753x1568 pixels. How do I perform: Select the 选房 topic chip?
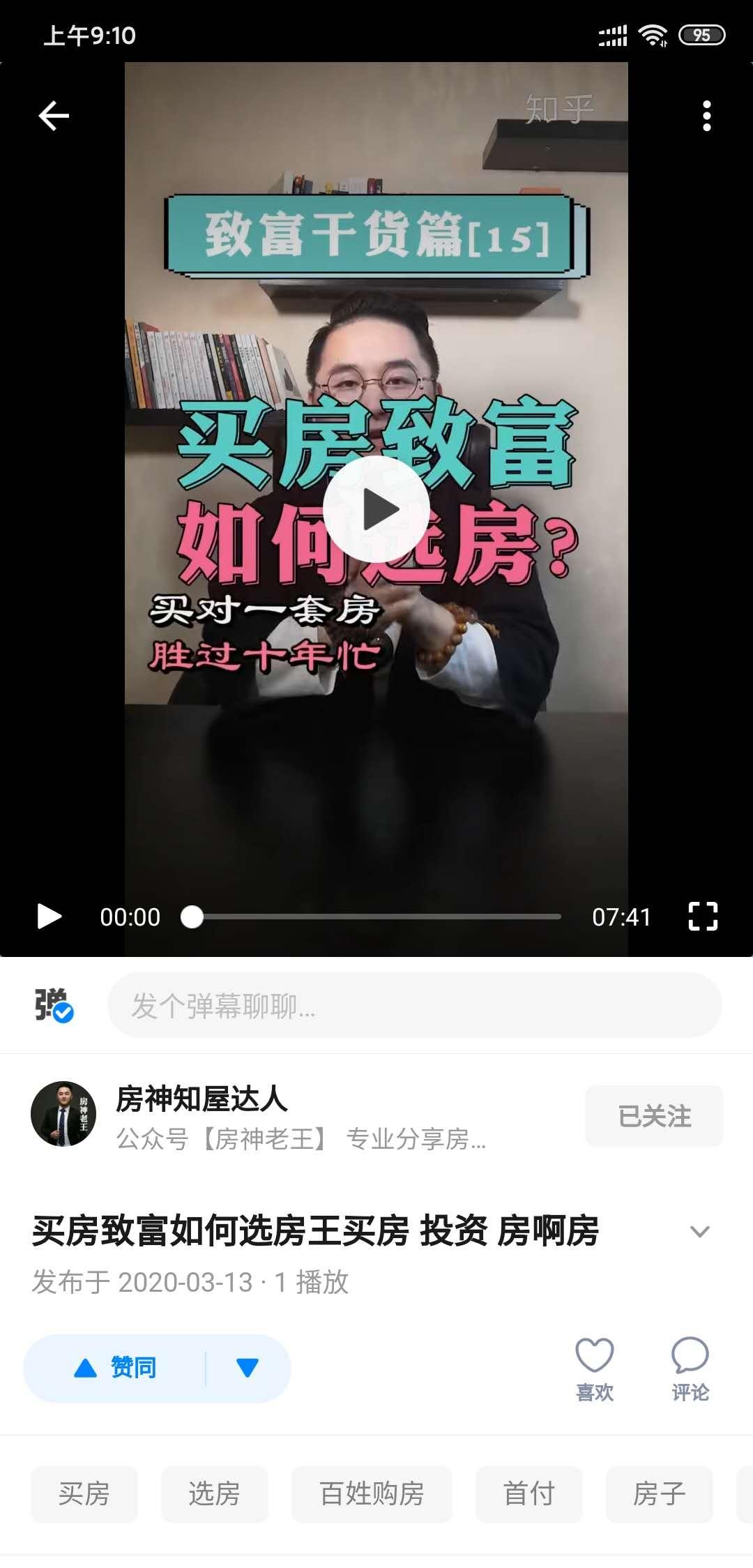[214, 1494]
